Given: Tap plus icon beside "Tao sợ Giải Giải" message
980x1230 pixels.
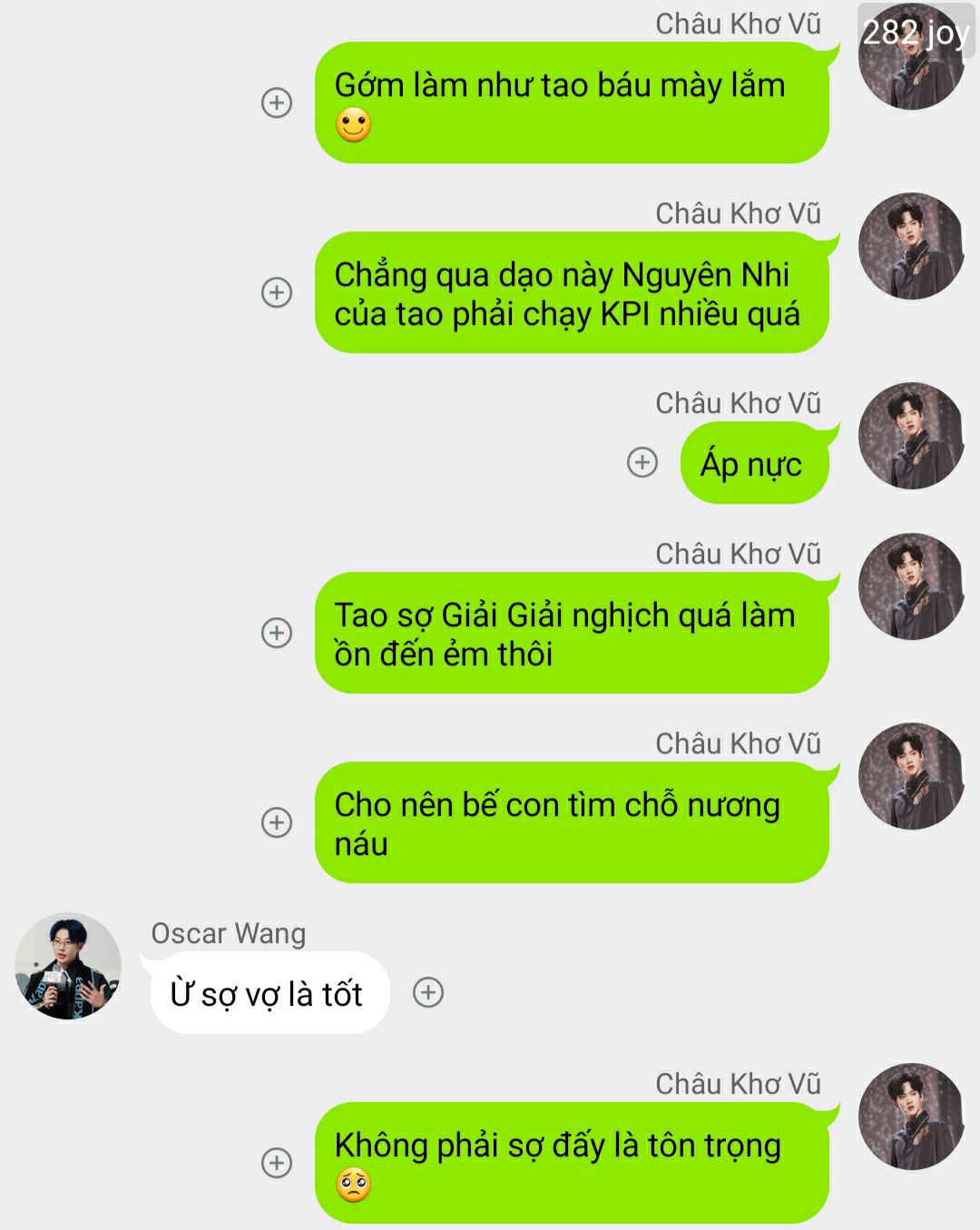Looking at the screenshot, I should point(277,633).
